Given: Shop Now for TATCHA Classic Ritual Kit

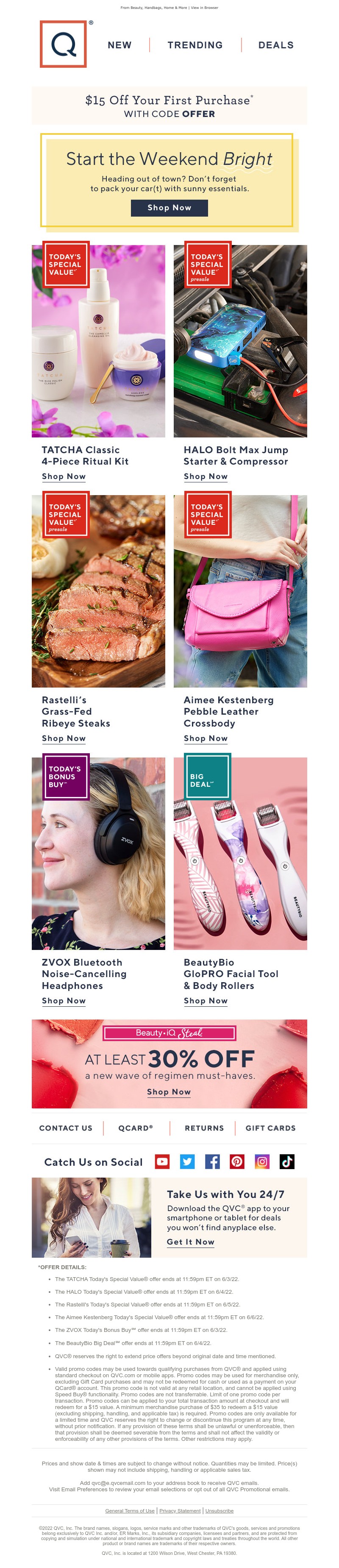Looking at the screenshot, I should point(64,476).
